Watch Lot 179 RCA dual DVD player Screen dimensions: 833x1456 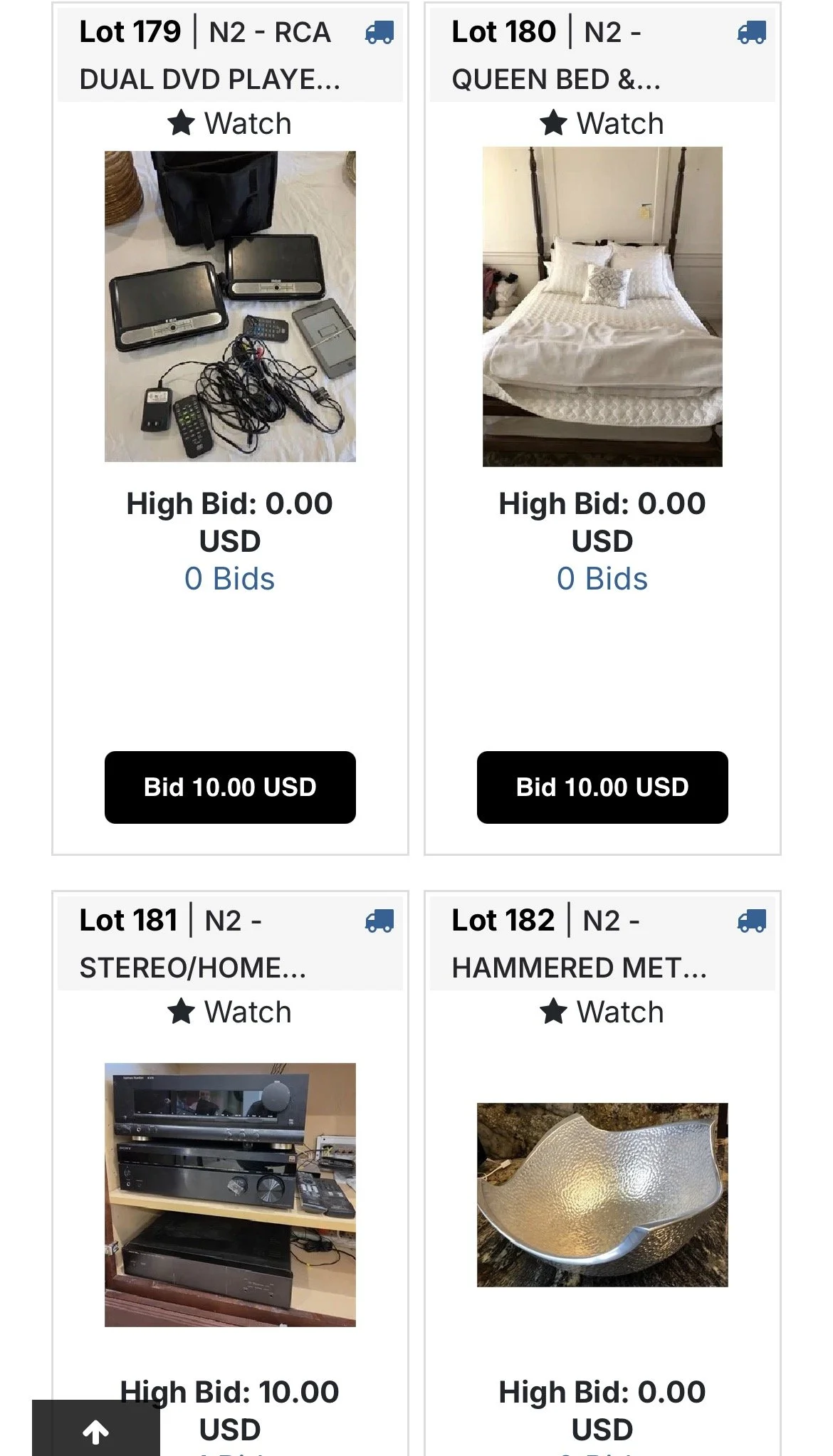coord(230,123)
